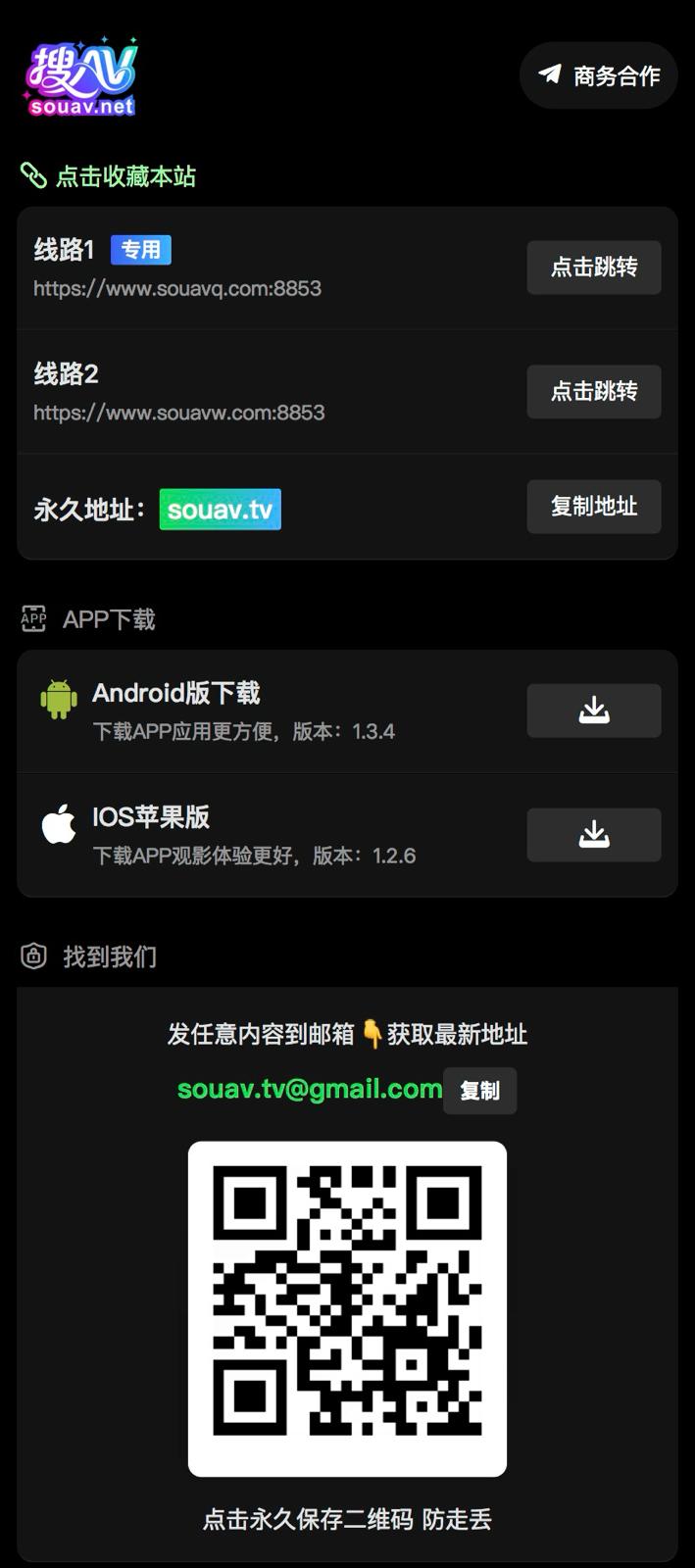Download the IOS苹果版 app
695x1568 pixels.
(593, 835)
